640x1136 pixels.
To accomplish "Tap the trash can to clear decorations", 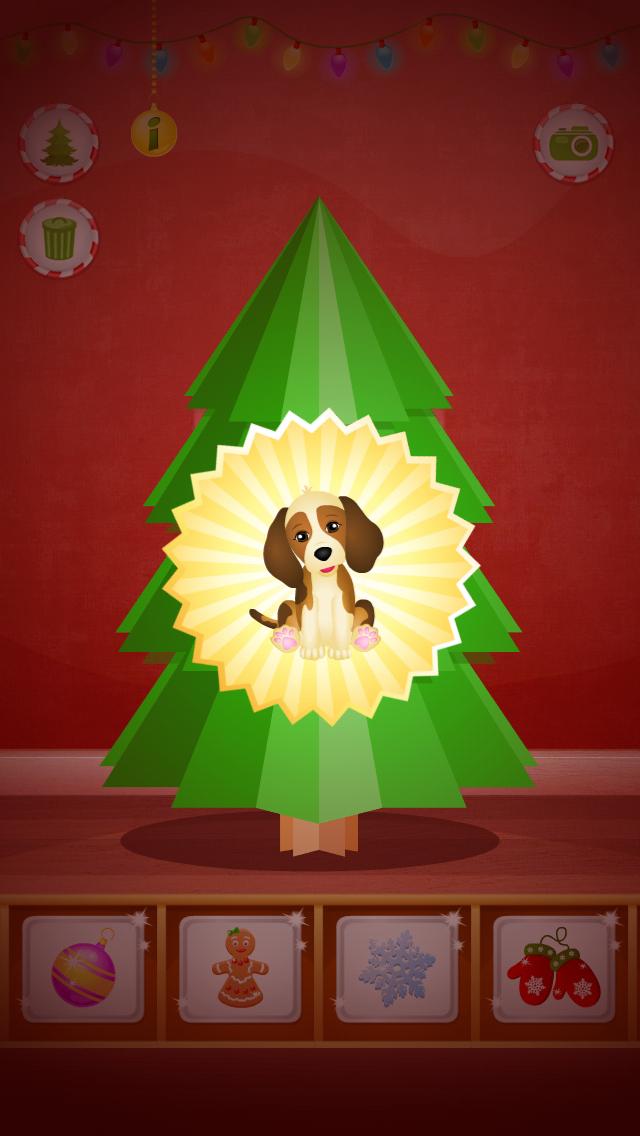I will pyautogui.click(x=59, y=238).
